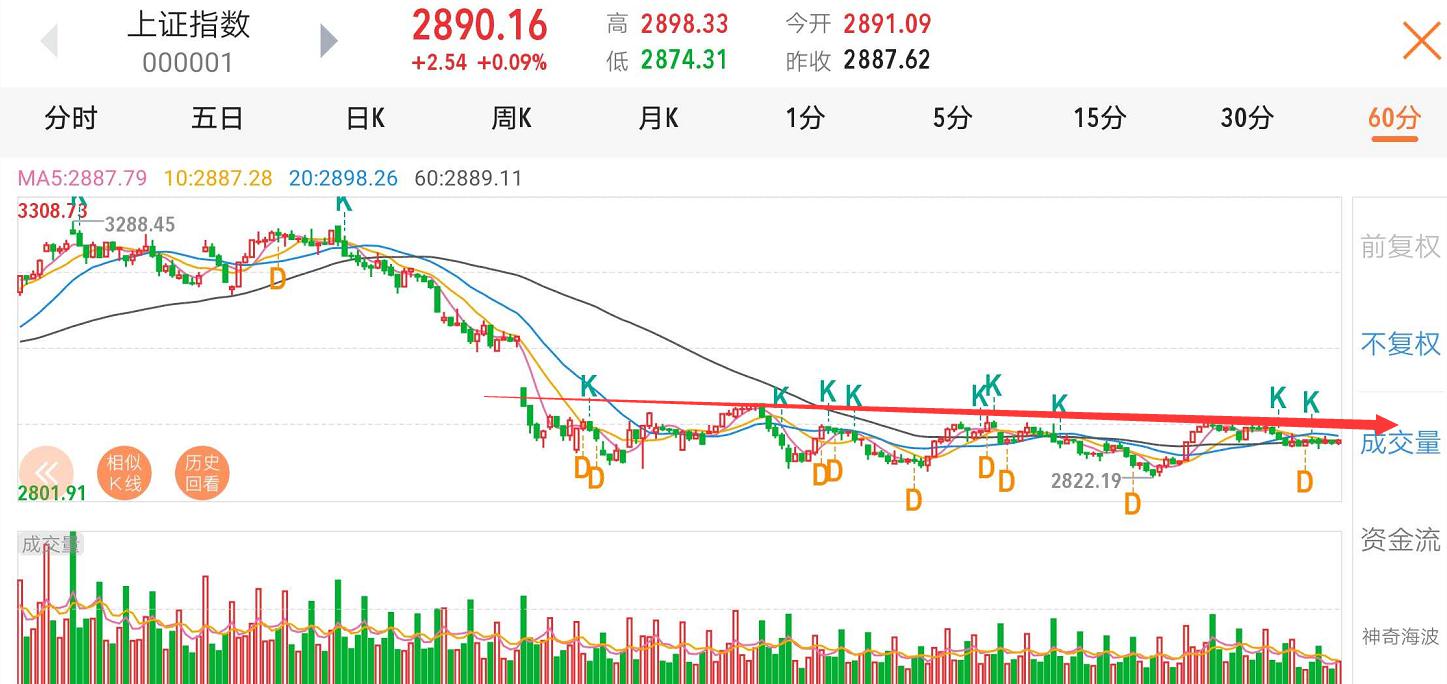Show the 15分 chart
The height and width of the screenshot is (684, 1447).
tap(1099, 119)
